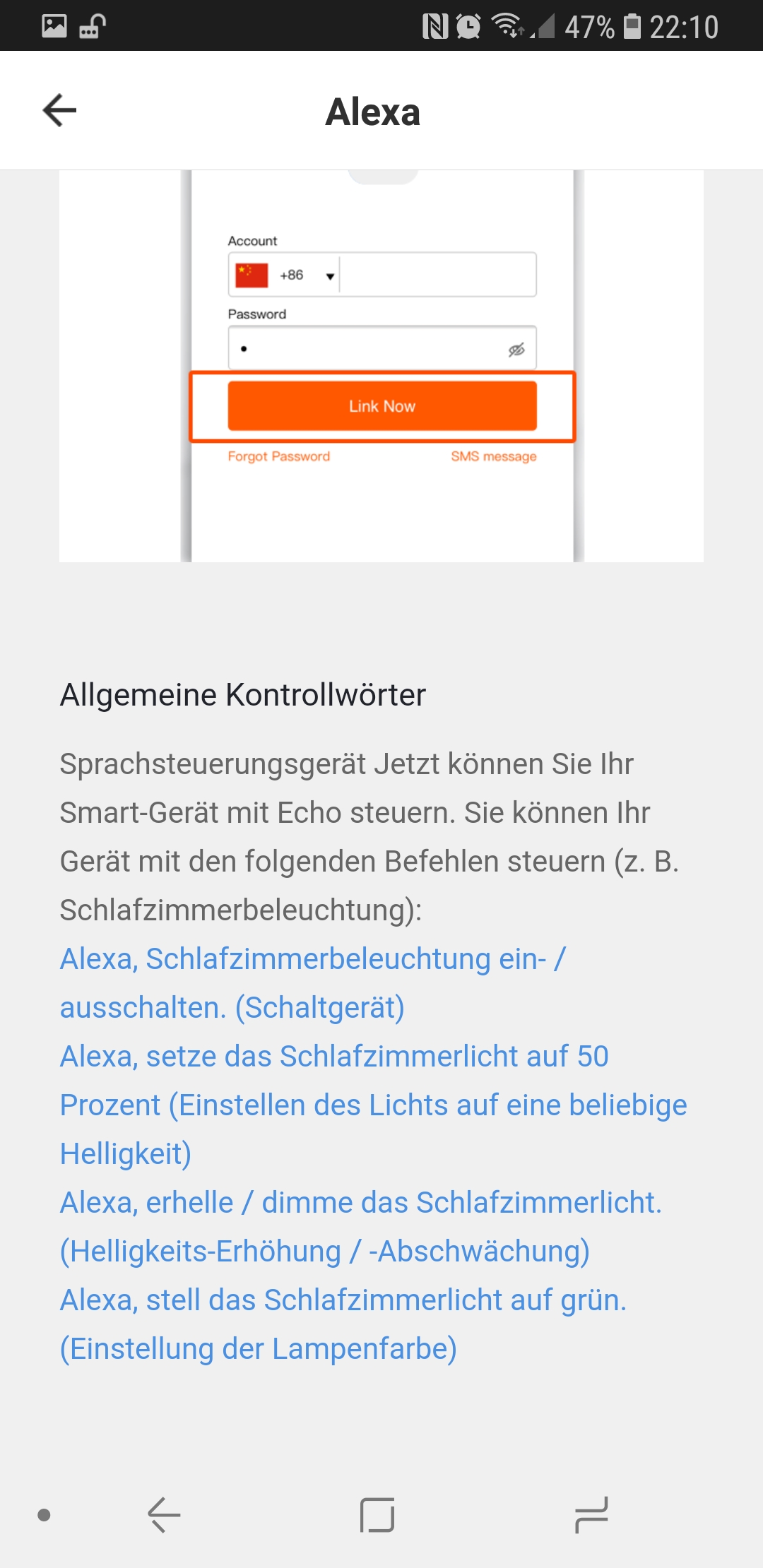This screenshot has height=1568, width=763.
Task: Go back from the Alexa page
Action: (59, 111)
